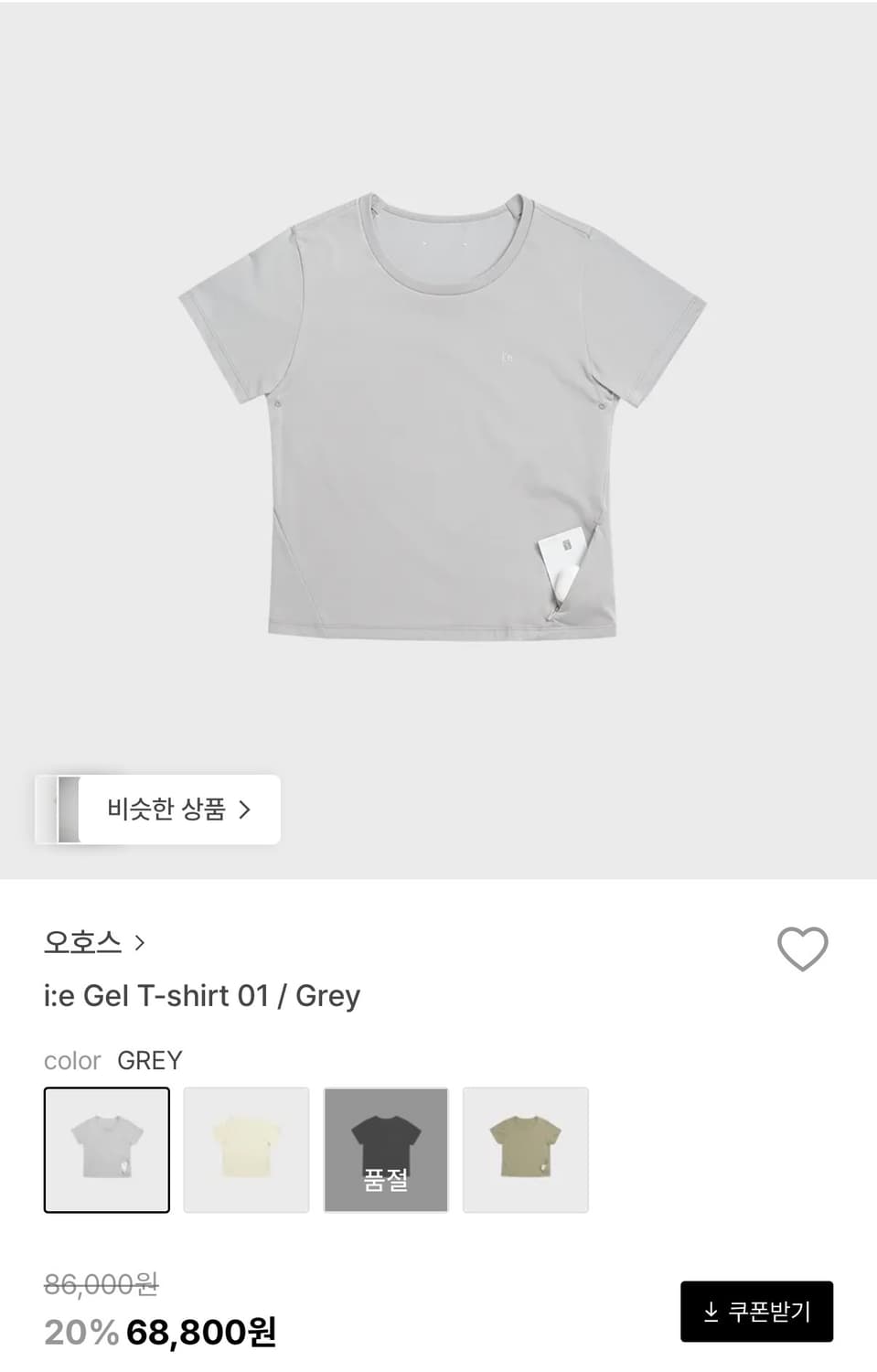Select the cream color variant thumbnail
The image size is (877, 1372).
(x=246, y=1149)
